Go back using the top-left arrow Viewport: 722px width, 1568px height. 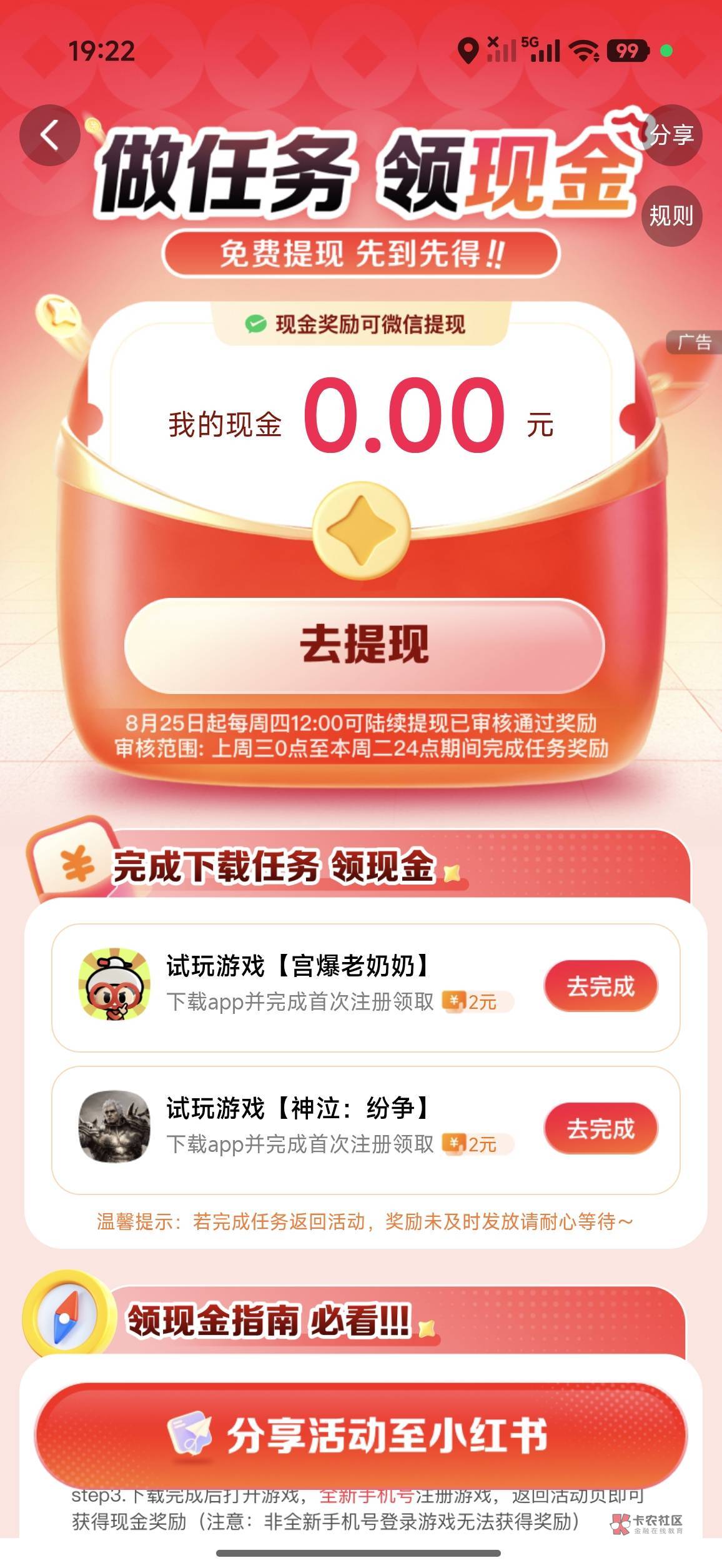(49, 135)
